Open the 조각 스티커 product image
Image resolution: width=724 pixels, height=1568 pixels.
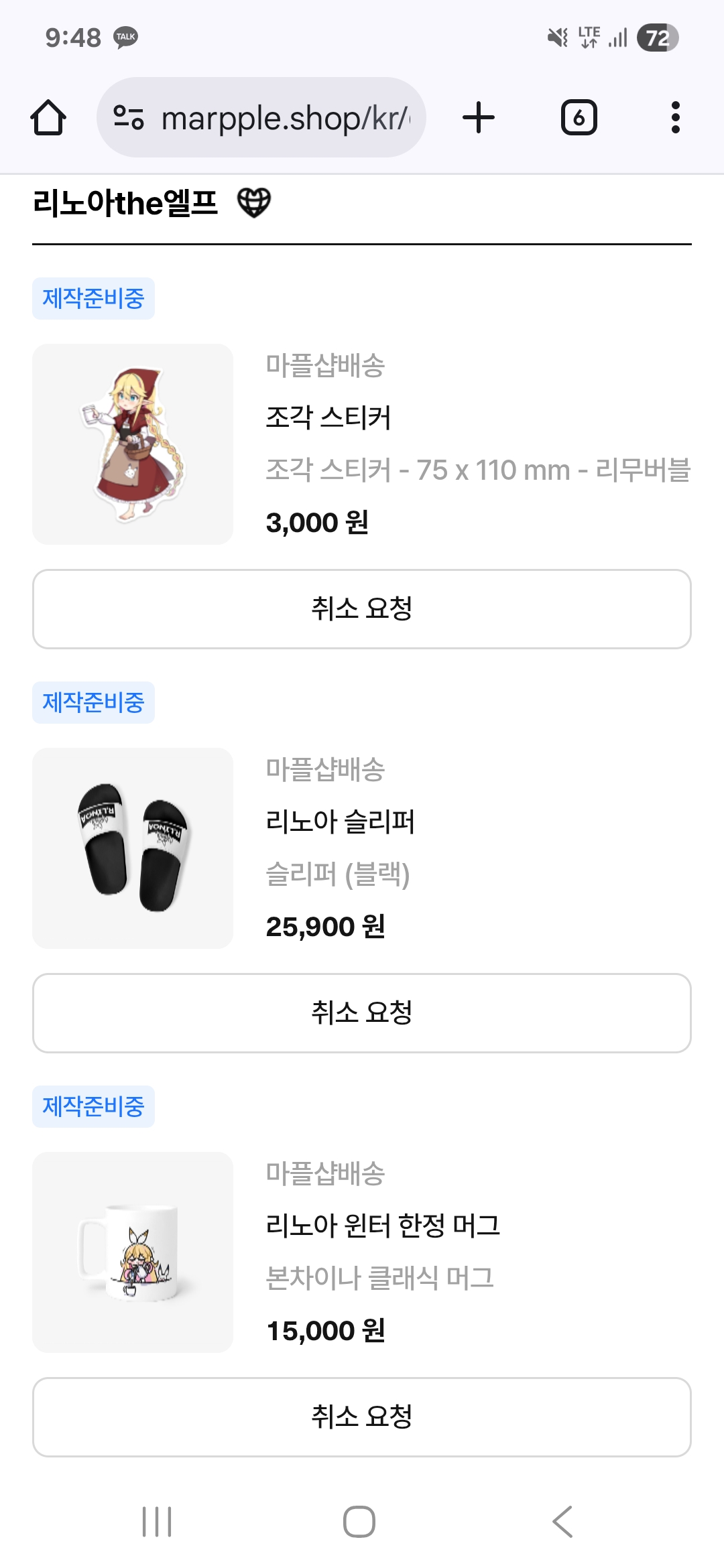(133, 444)
